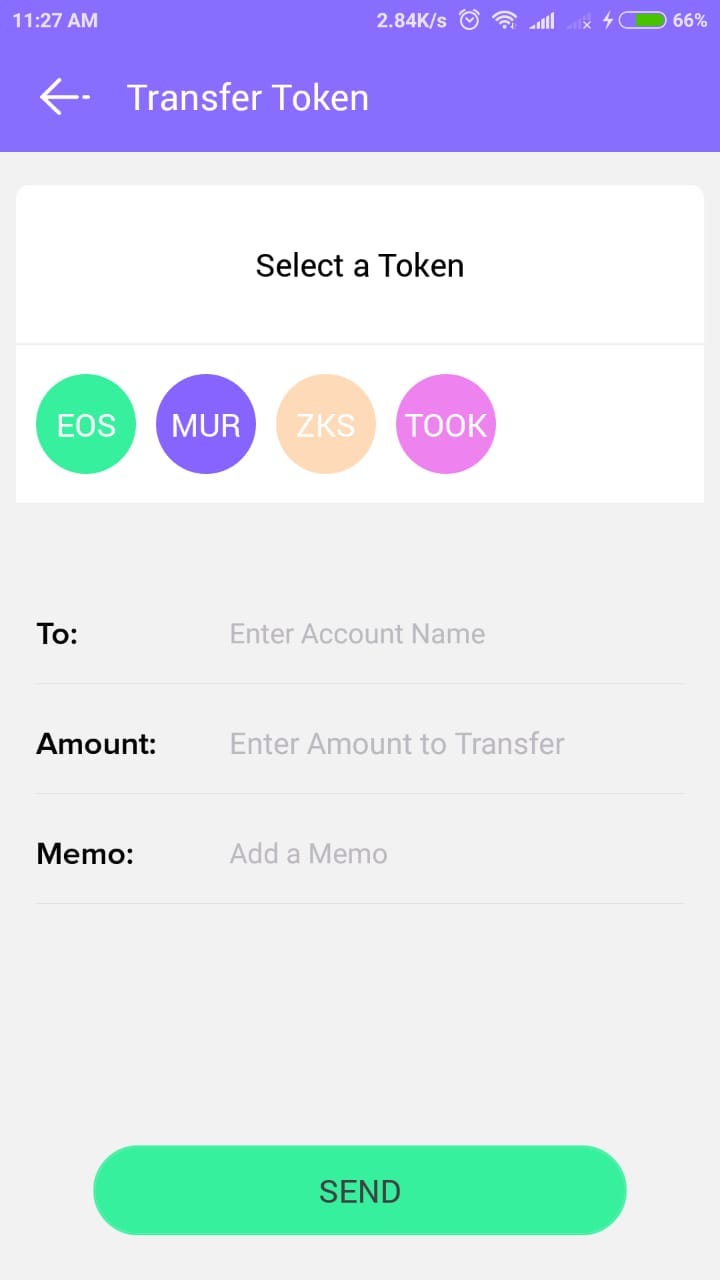This screenshot has width=720, height=1280.
Task: Go back using the arrow icon
Action: [x=64, y=97]
